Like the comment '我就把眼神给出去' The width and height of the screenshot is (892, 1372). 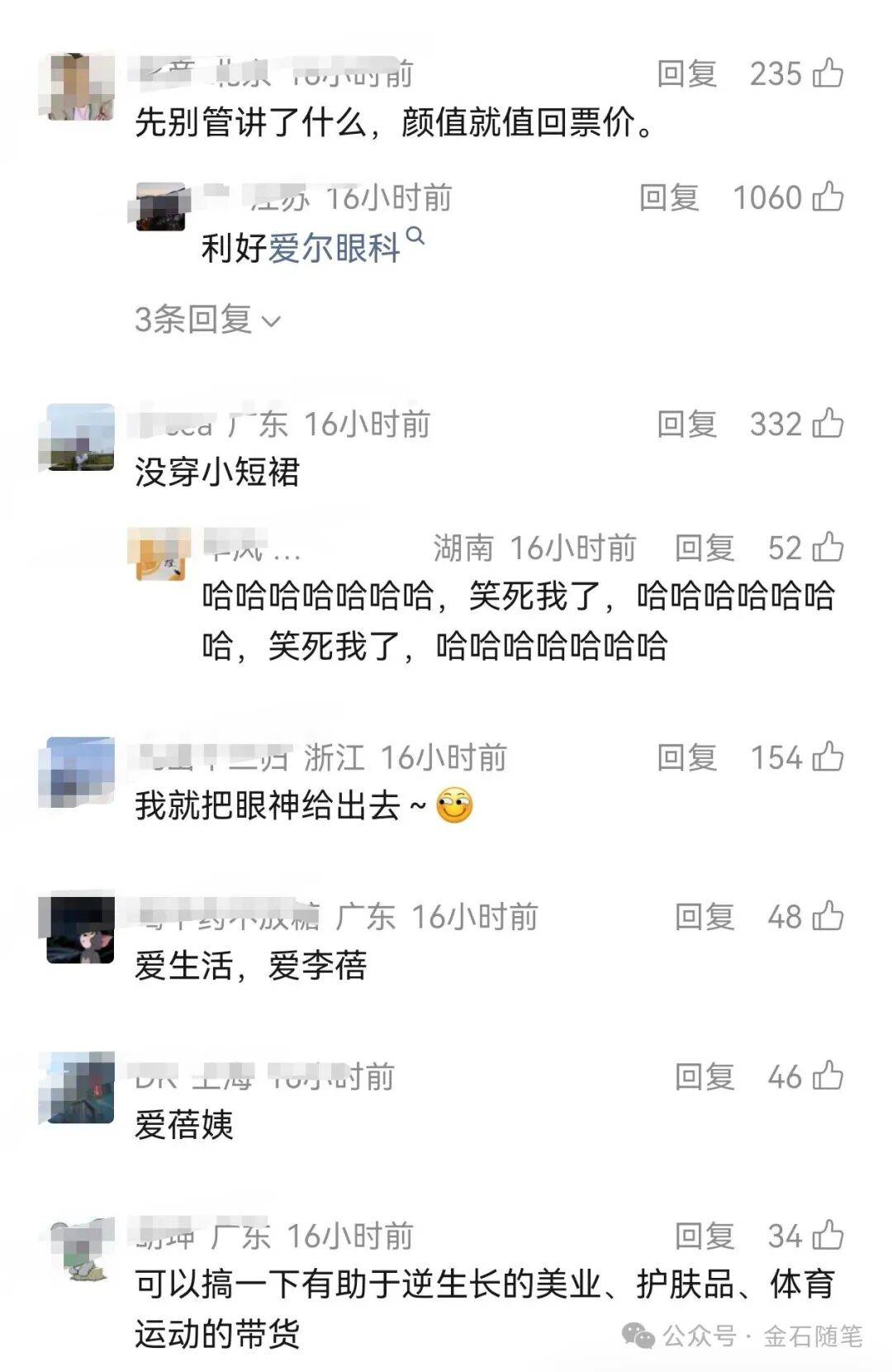click(x=828, y=757)
